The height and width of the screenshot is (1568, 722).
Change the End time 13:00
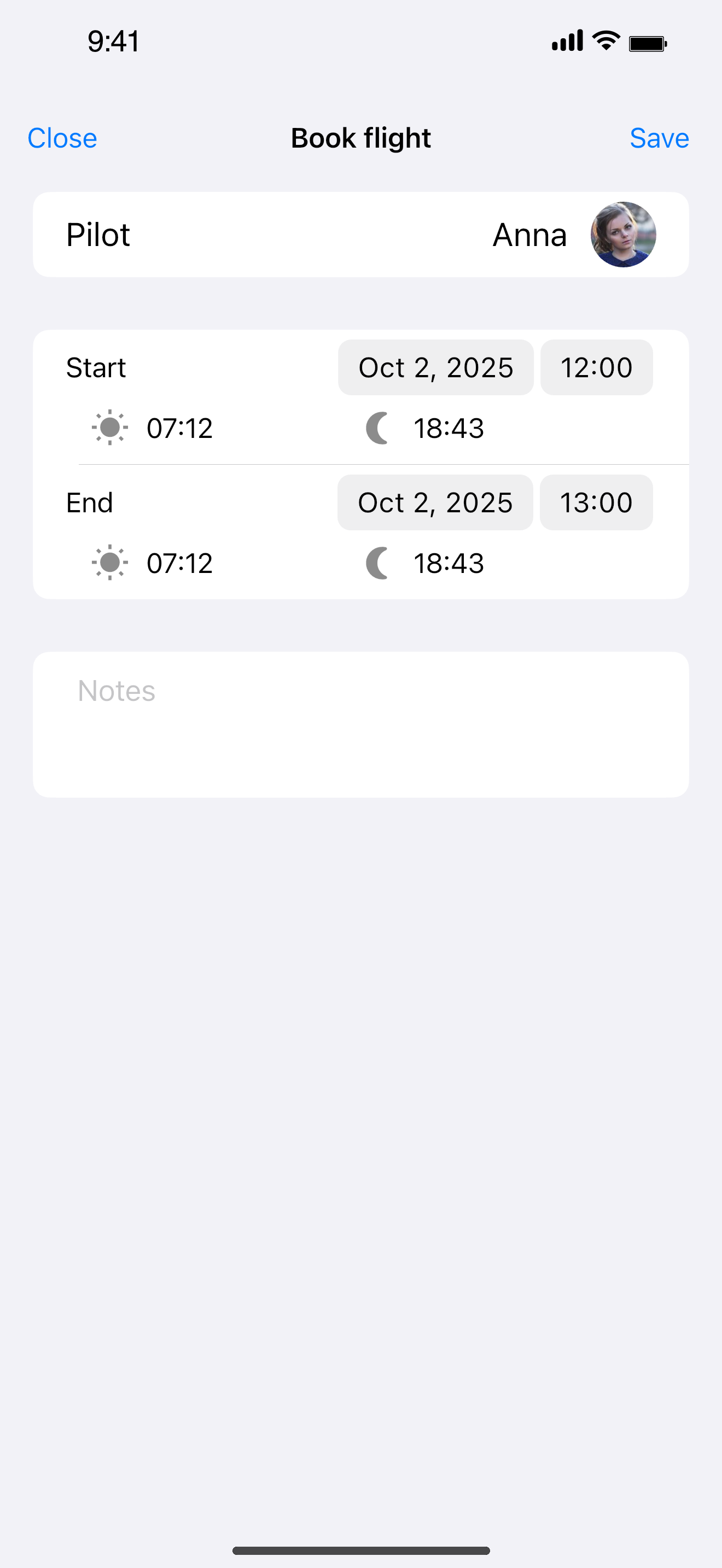pos(595,503)
